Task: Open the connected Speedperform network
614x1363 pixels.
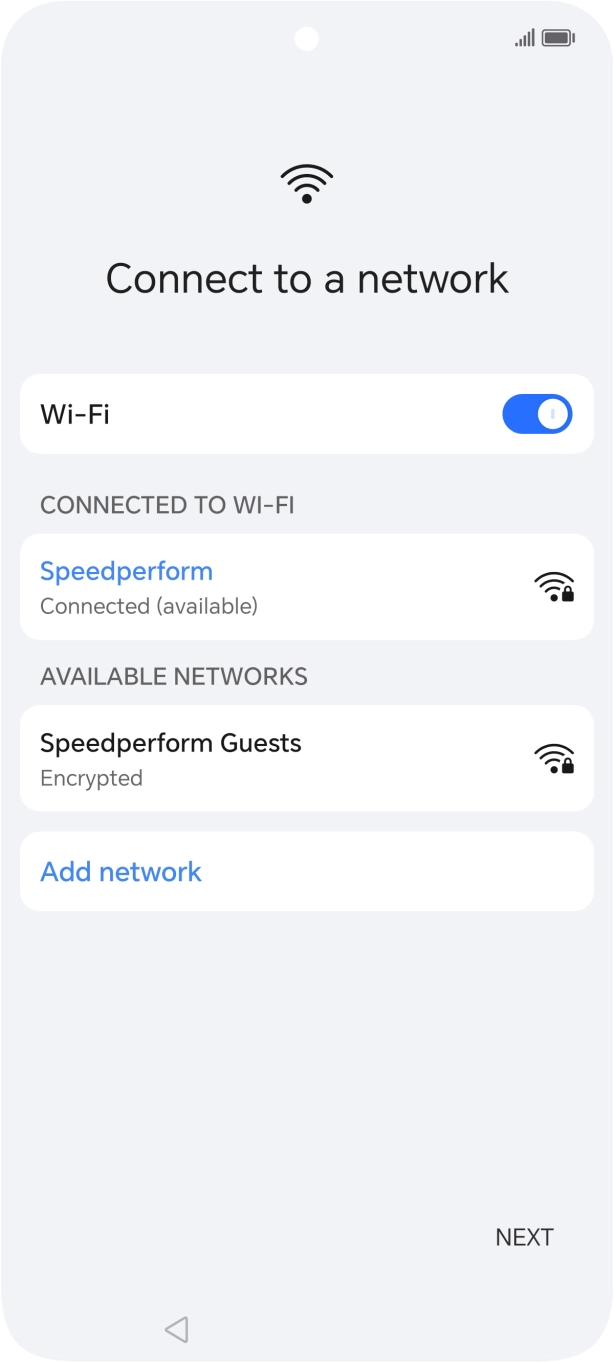Action: point(306,587)
